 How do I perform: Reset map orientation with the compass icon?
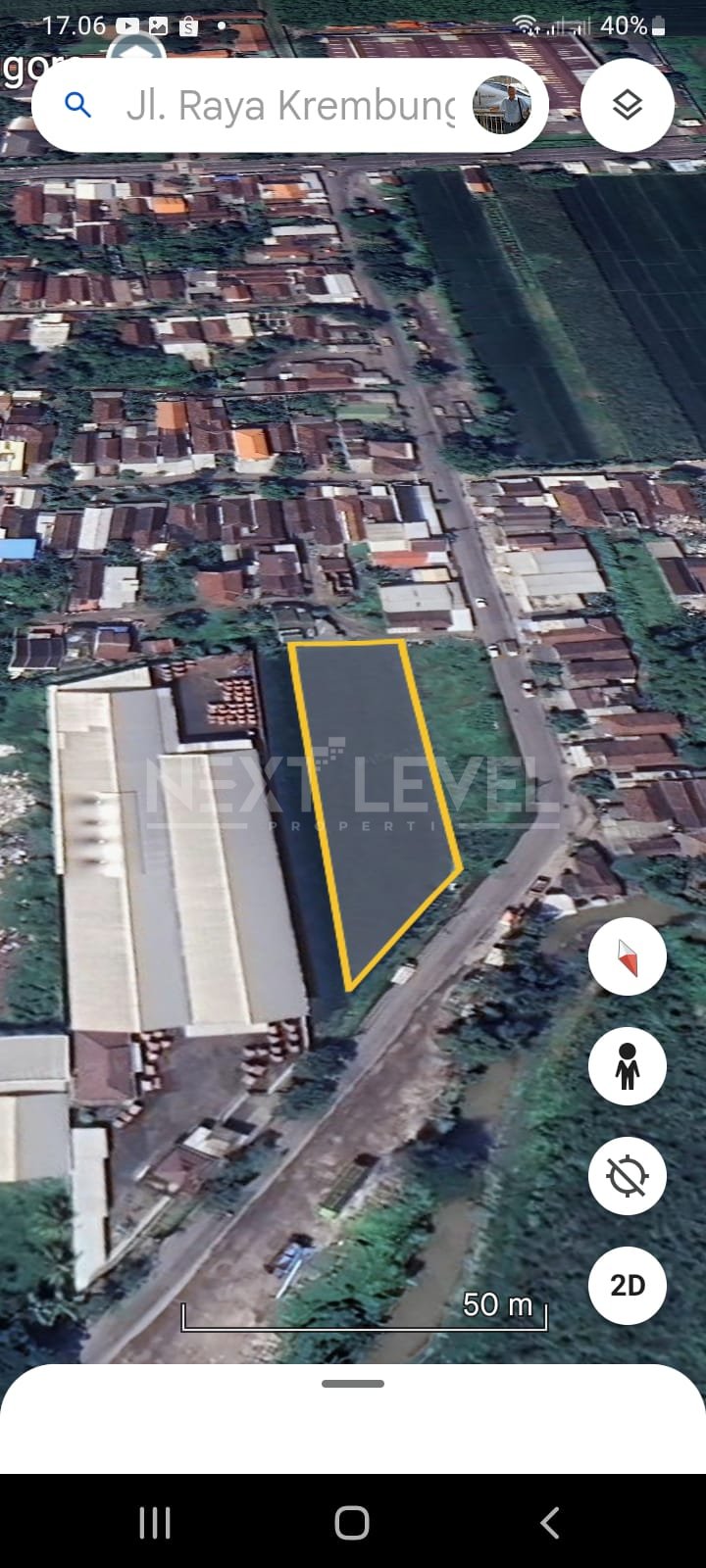[627, 955]
